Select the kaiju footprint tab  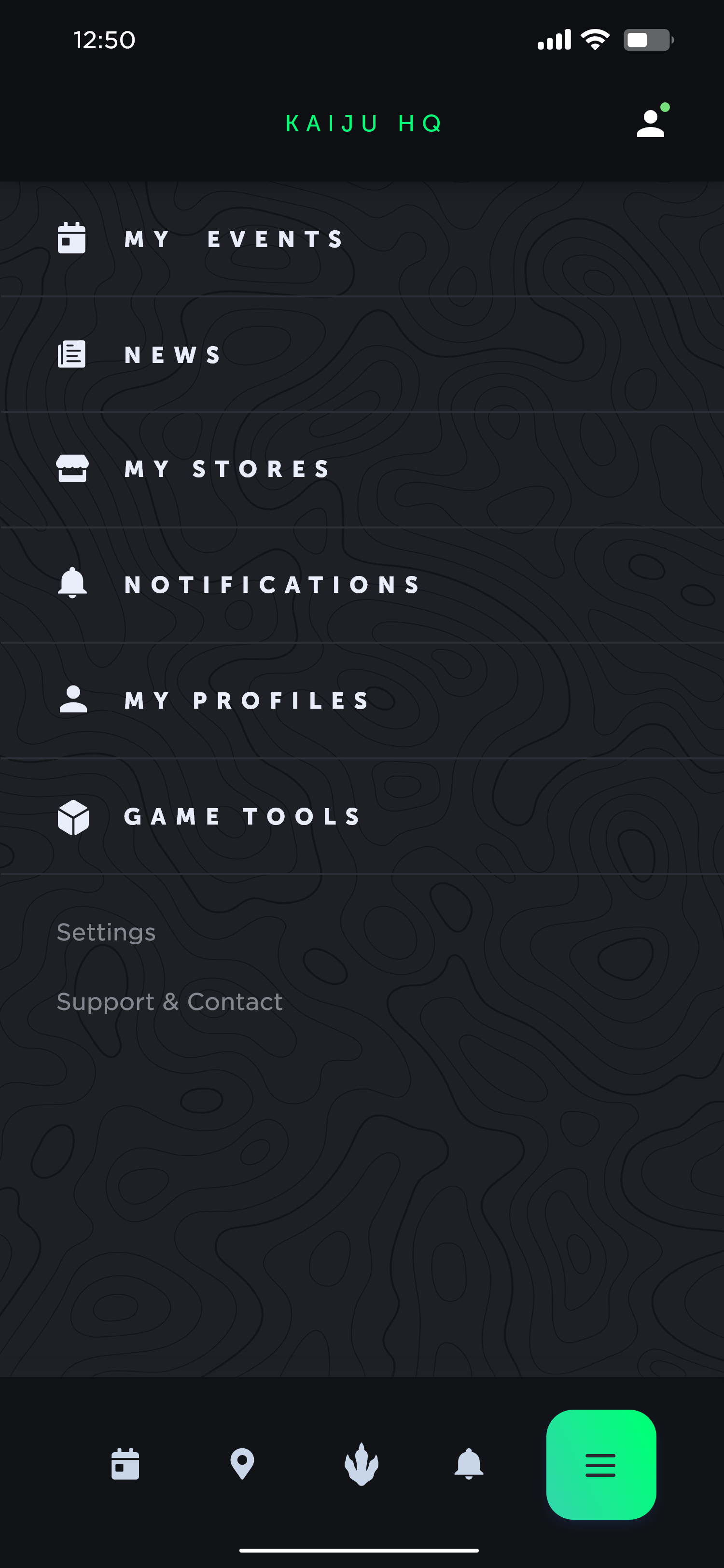click(x=362, y=1464)
